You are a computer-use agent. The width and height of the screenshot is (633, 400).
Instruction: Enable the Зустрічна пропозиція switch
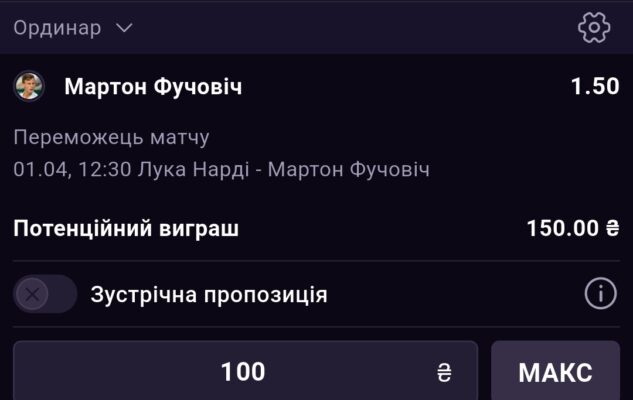pyautogui.click(x=45, y=294)
